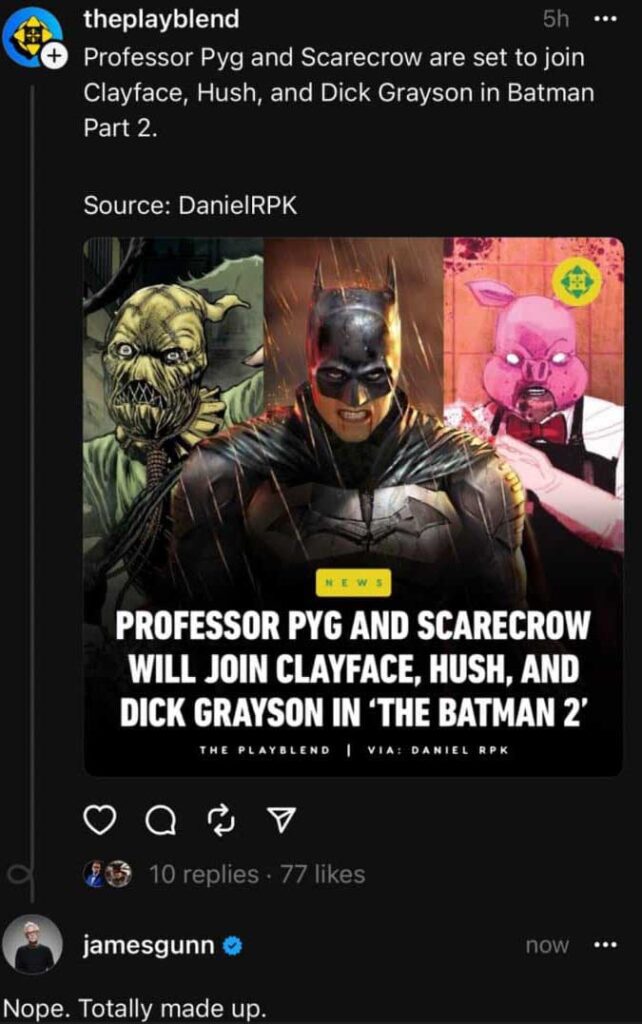Reply to theplayblend's post
Screen dimensions: 642x1024
[160, 821]
